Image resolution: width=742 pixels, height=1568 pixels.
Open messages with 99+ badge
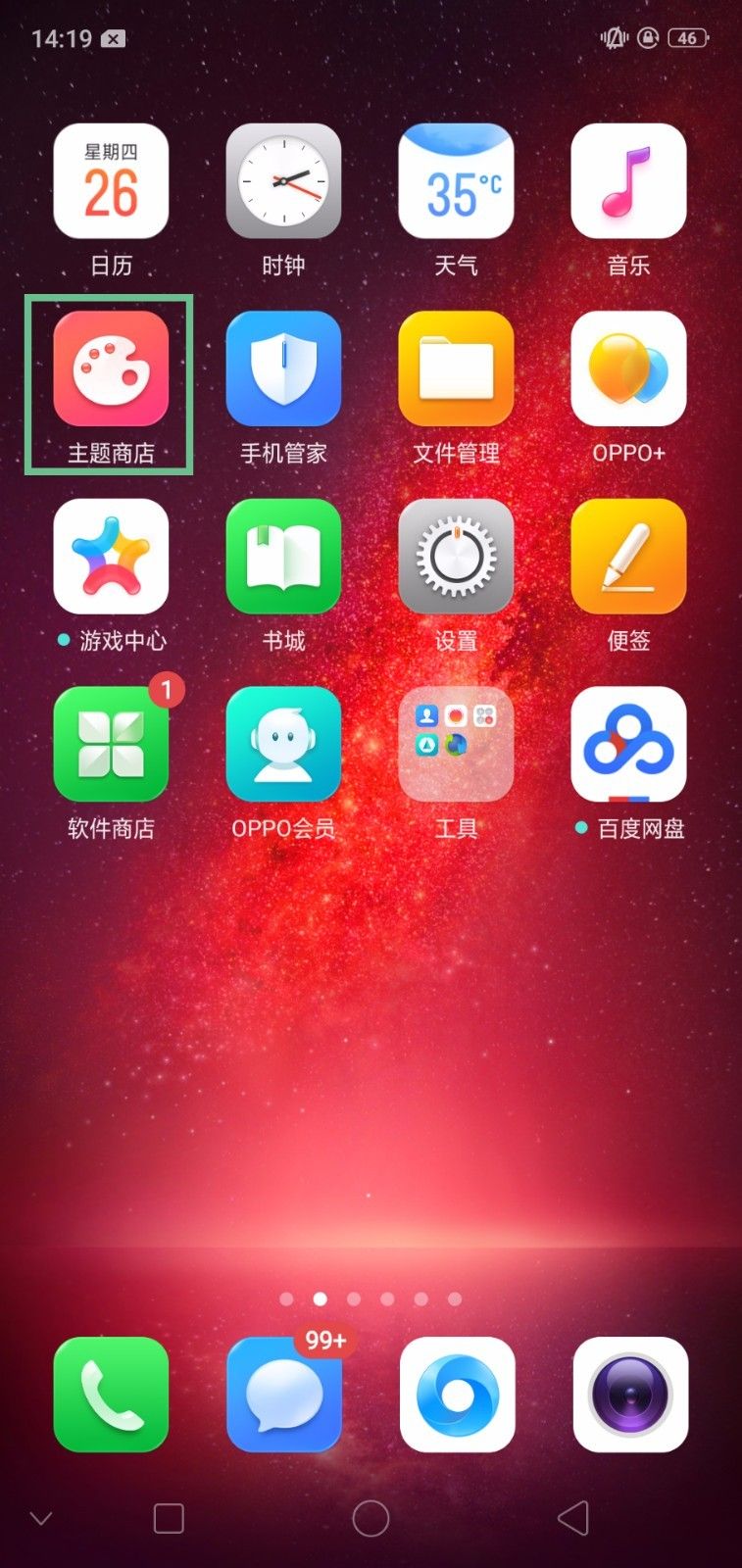pyautogui.click(x=283, y=1395)
